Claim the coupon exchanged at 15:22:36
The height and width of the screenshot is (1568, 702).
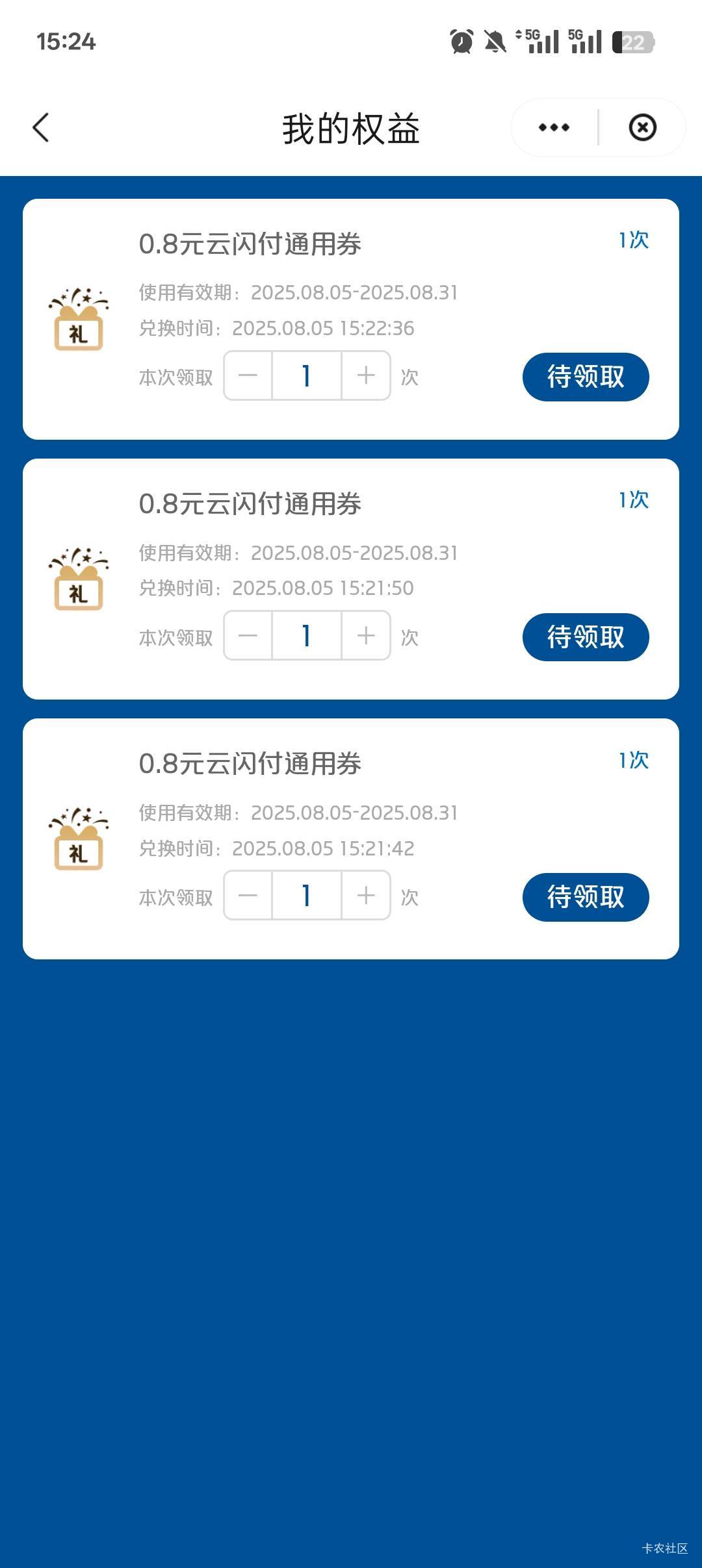pyautogui.click(x=586, y=377)
